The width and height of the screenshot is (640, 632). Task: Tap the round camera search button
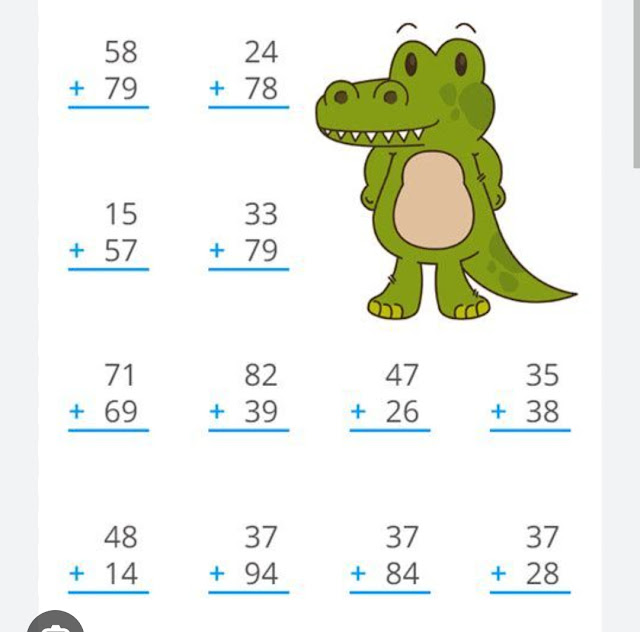(x=56, y=623)
